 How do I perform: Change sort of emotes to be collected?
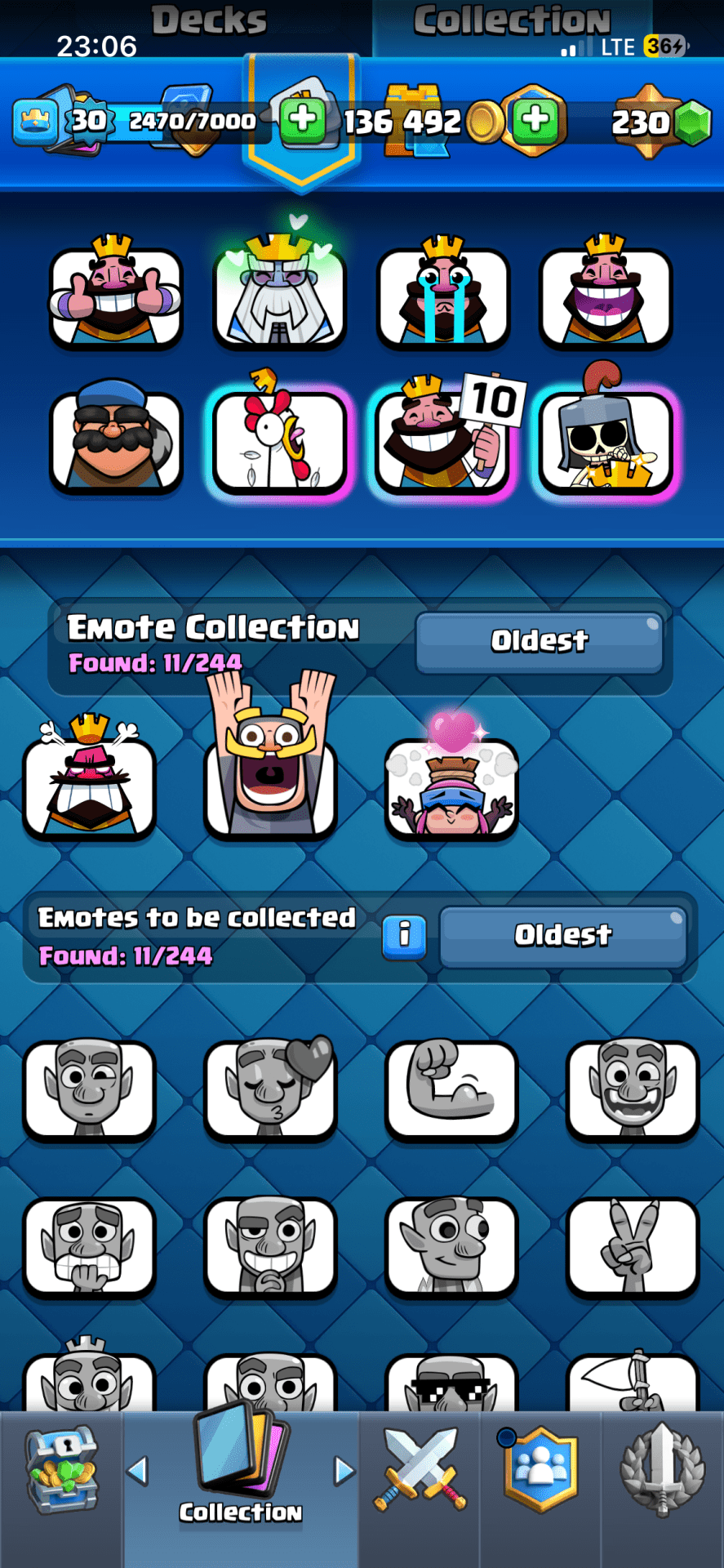[562, 936]
